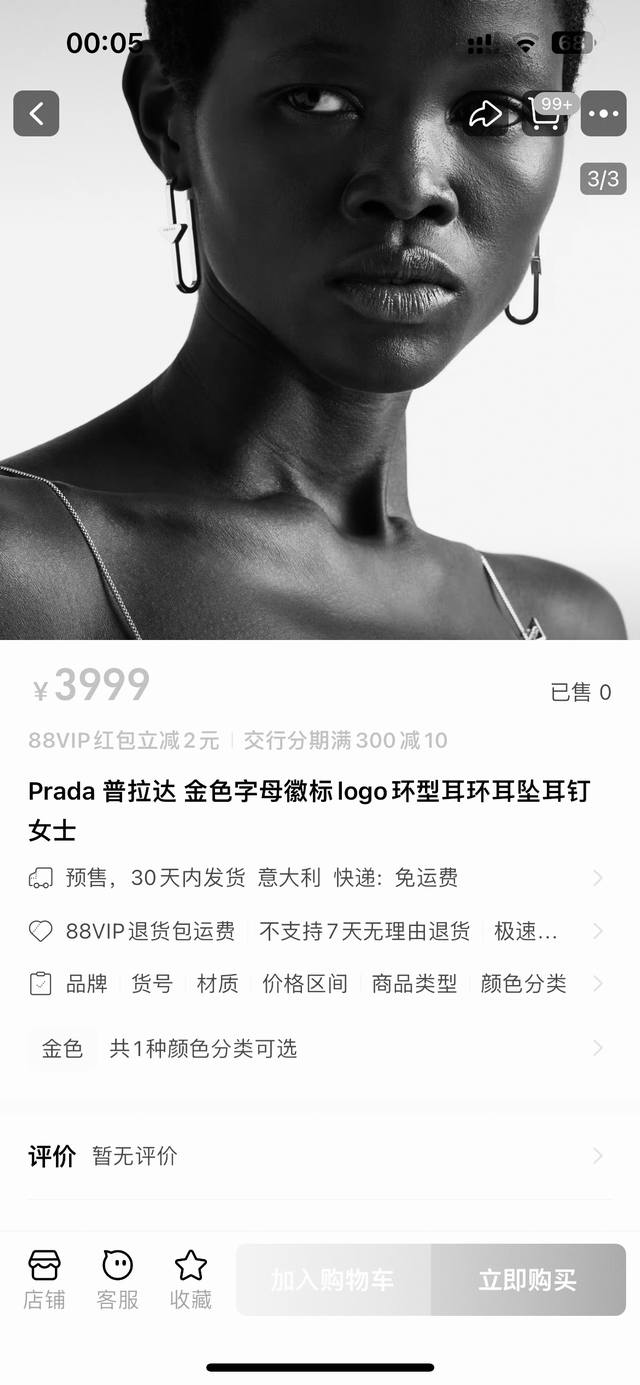Visit the 店铺 store page
Viewport: 640px width, 1385px height.
[x=44, y=1280]
